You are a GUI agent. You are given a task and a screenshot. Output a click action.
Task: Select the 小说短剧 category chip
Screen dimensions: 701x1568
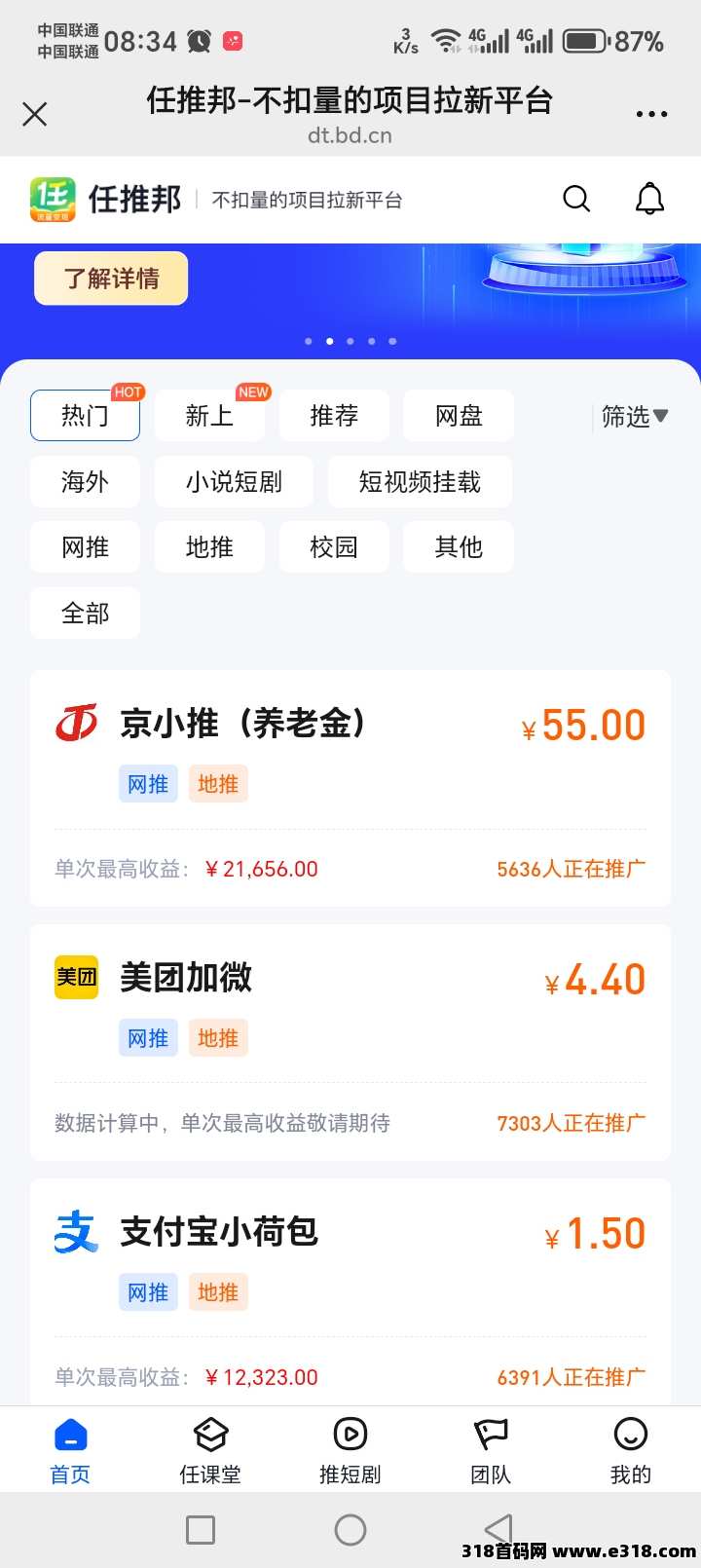234,482
